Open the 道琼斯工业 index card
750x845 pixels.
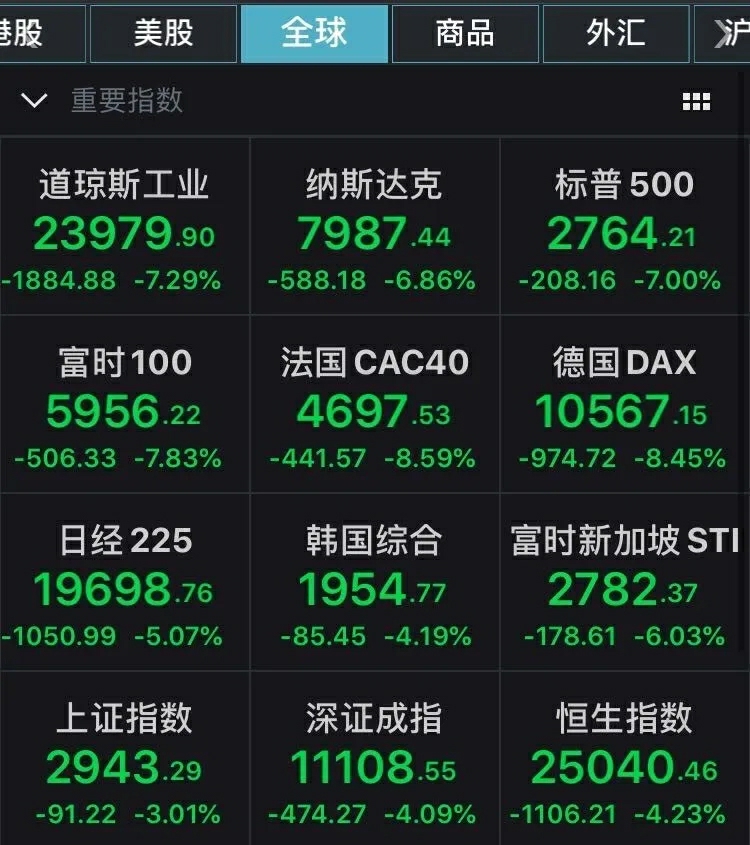coord(124,228)
